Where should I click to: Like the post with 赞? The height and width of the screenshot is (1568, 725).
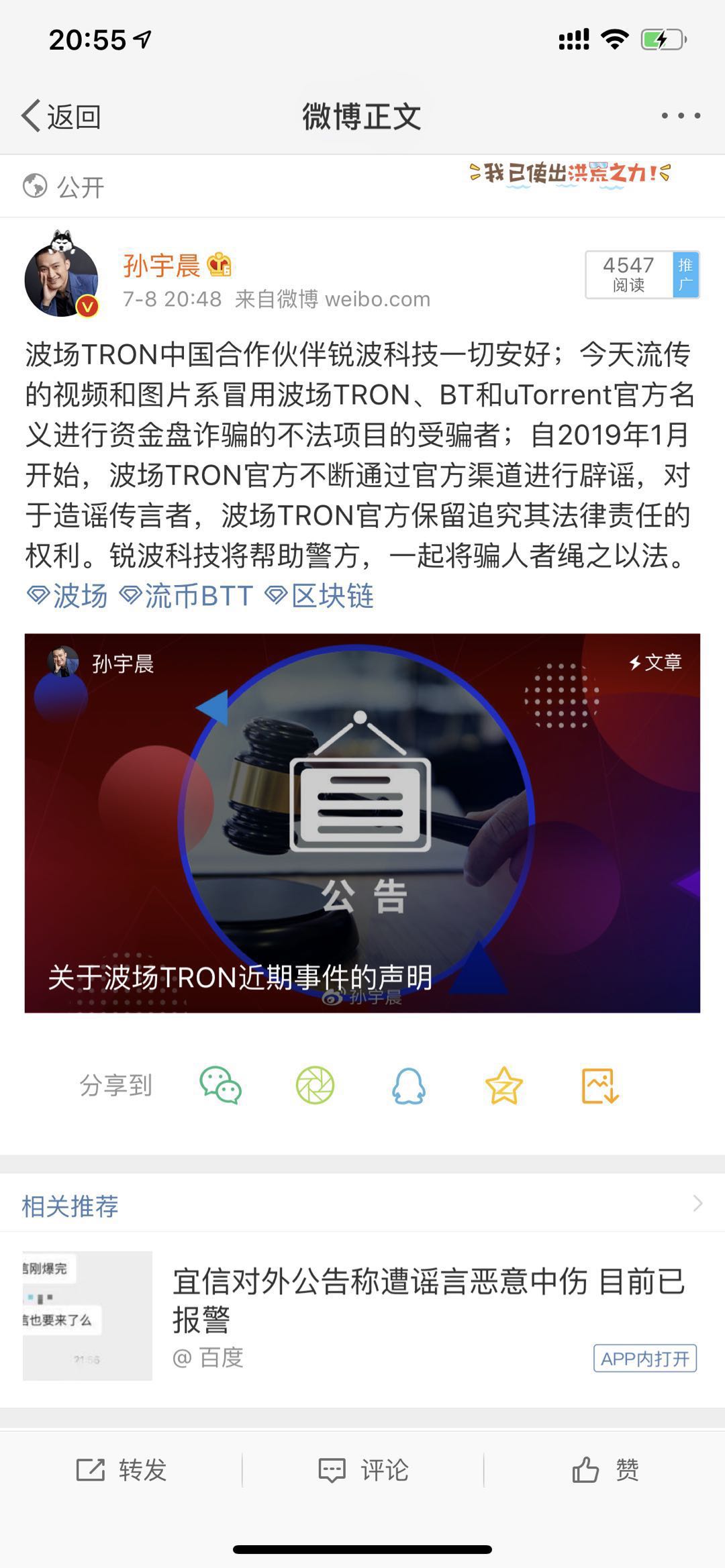click(x=604, y=1470)
